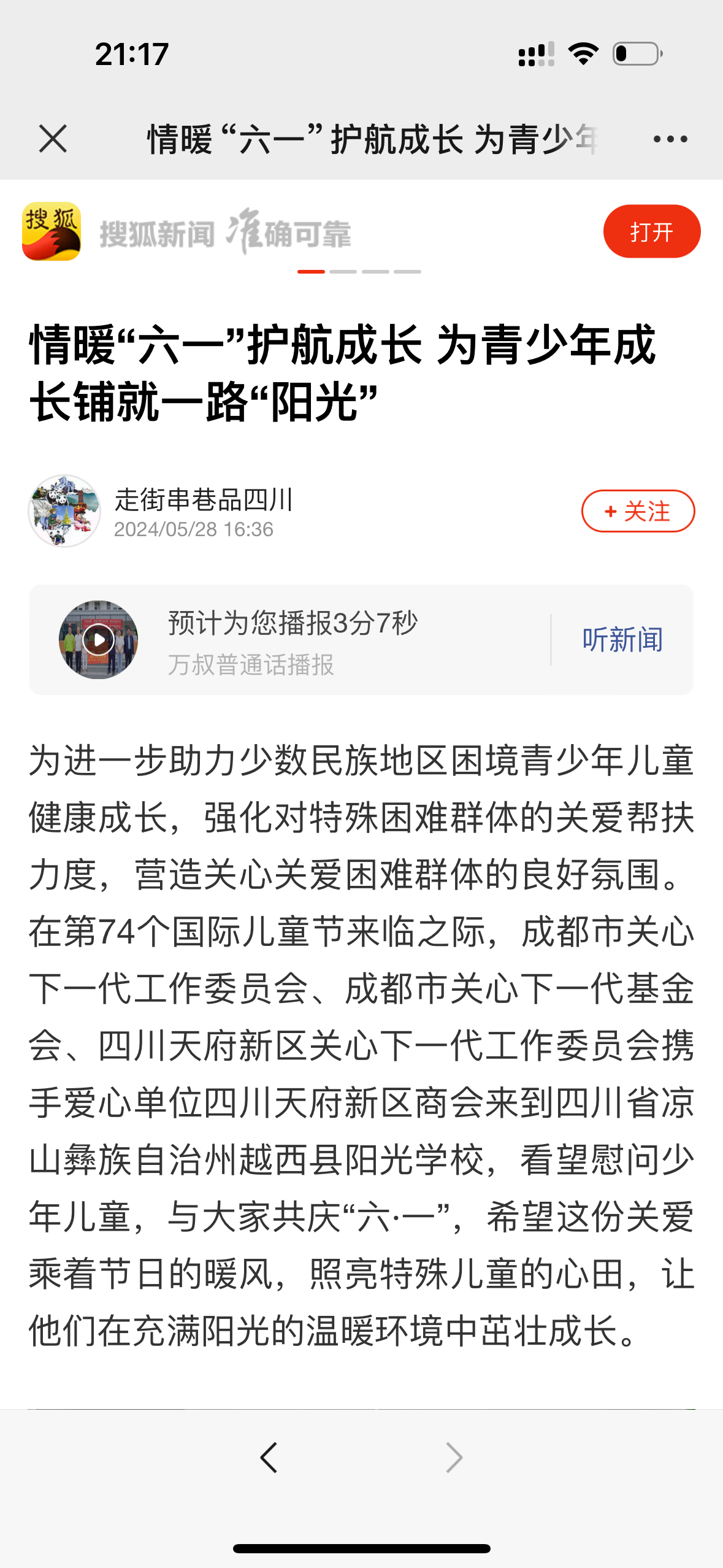Viewport: 723px width, 1568px height.
Task: Go back to the previous page
Action: [x=269, y=1458]
